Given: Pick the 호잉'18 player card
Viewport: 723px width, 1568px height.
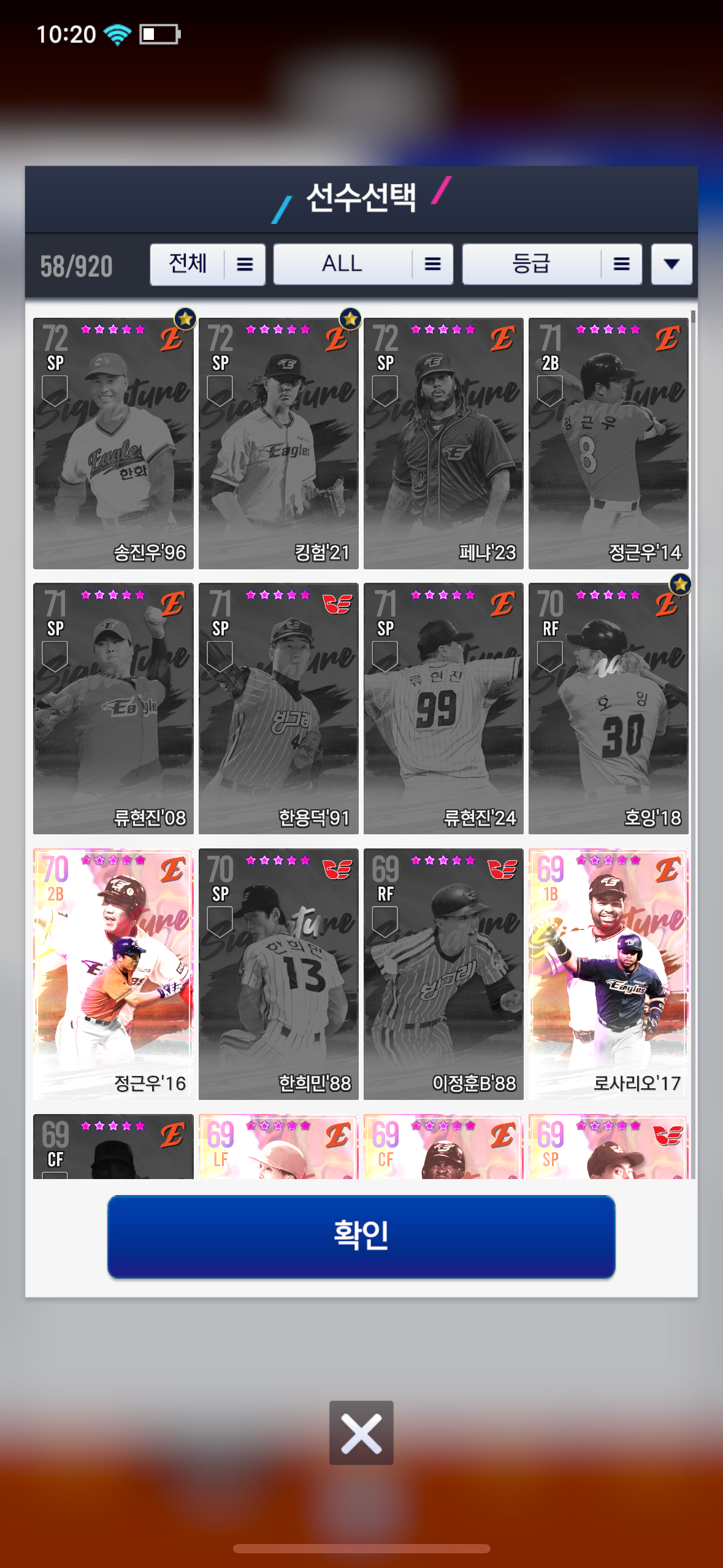Looking at the screenshot, I should click(608, 709).
